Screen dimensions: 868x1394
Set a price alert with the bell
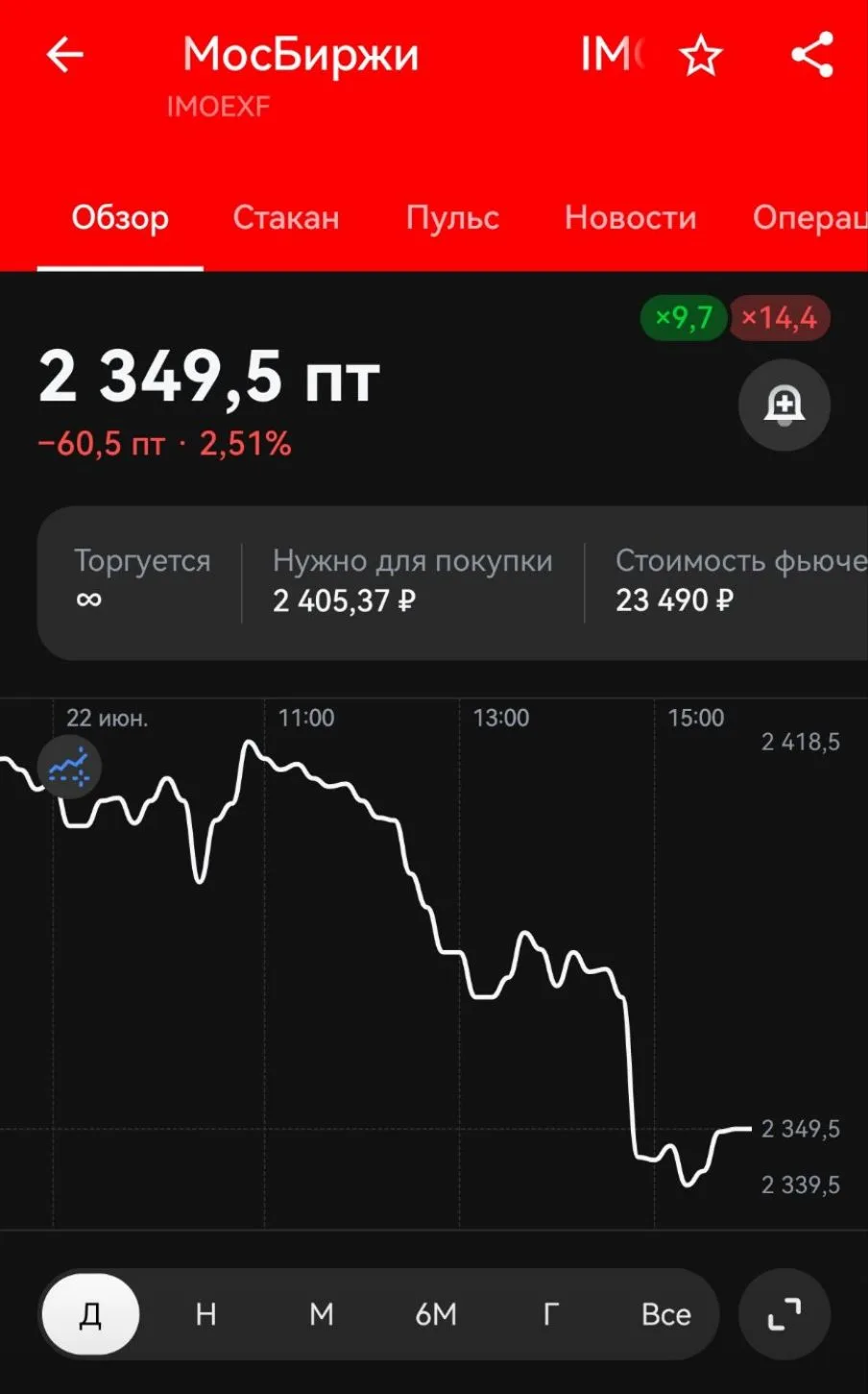pos(784,405)
